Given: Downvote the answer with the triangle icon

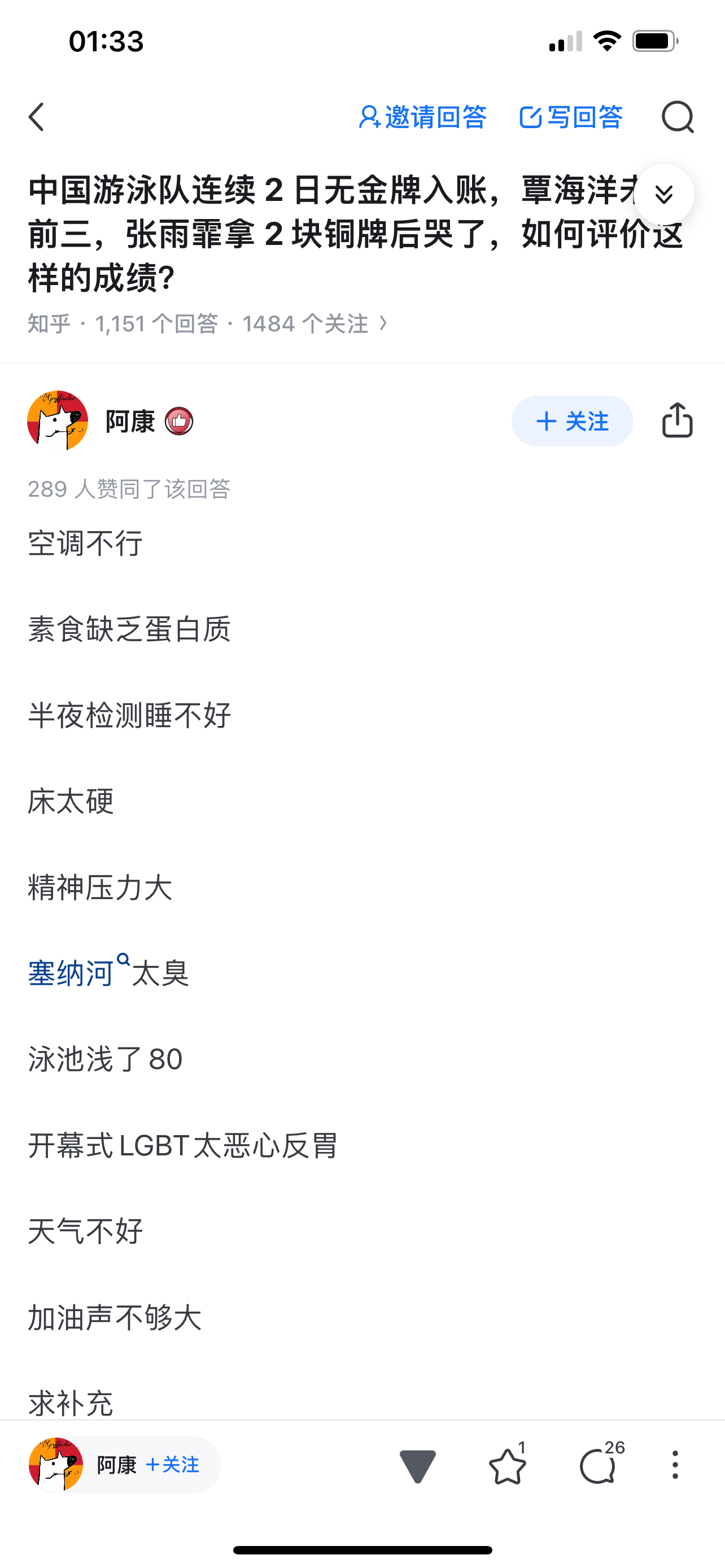Looking at the screenshot, I should 418,1466.
